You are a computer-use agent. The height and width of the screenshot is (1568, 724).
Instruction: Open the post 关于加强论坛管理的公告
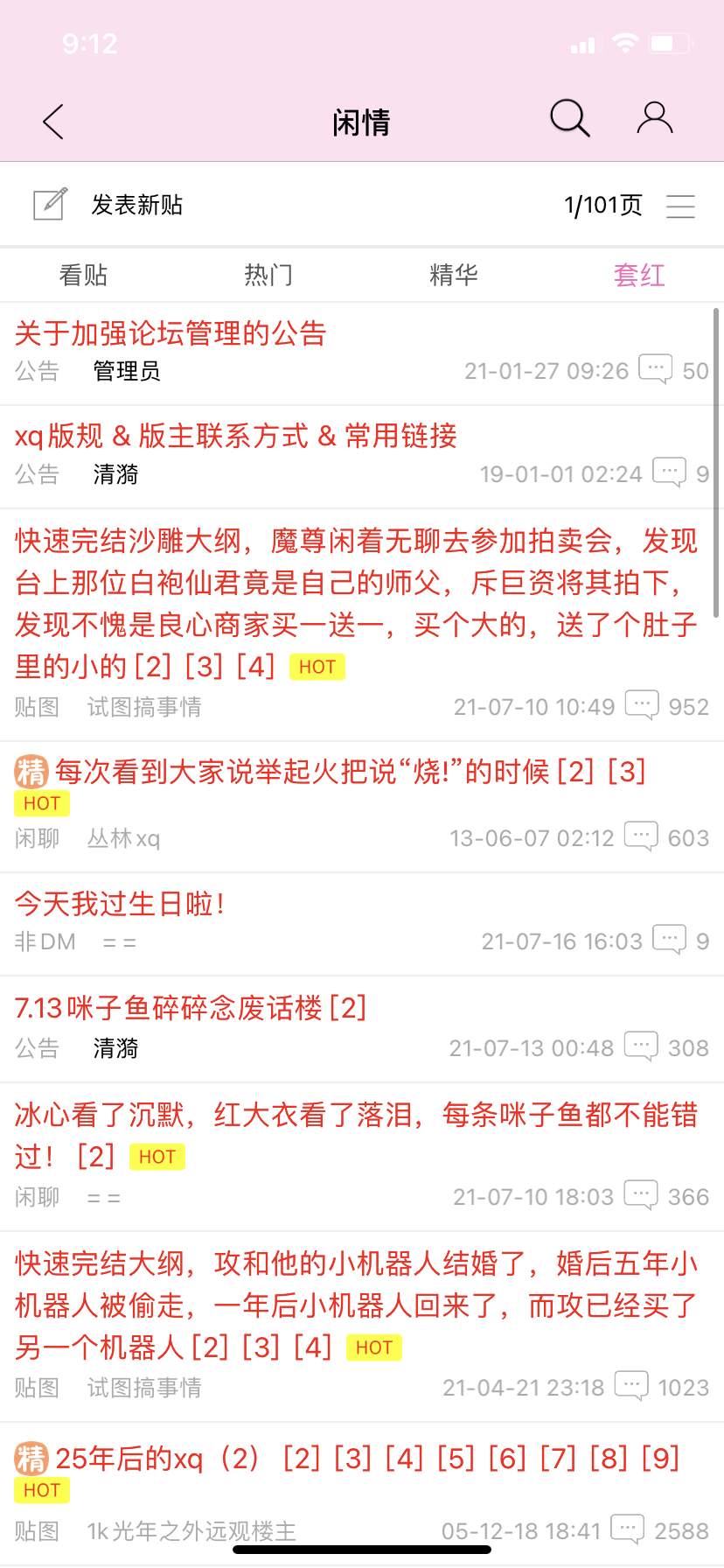pyautogui.click(x=171, y=333)
